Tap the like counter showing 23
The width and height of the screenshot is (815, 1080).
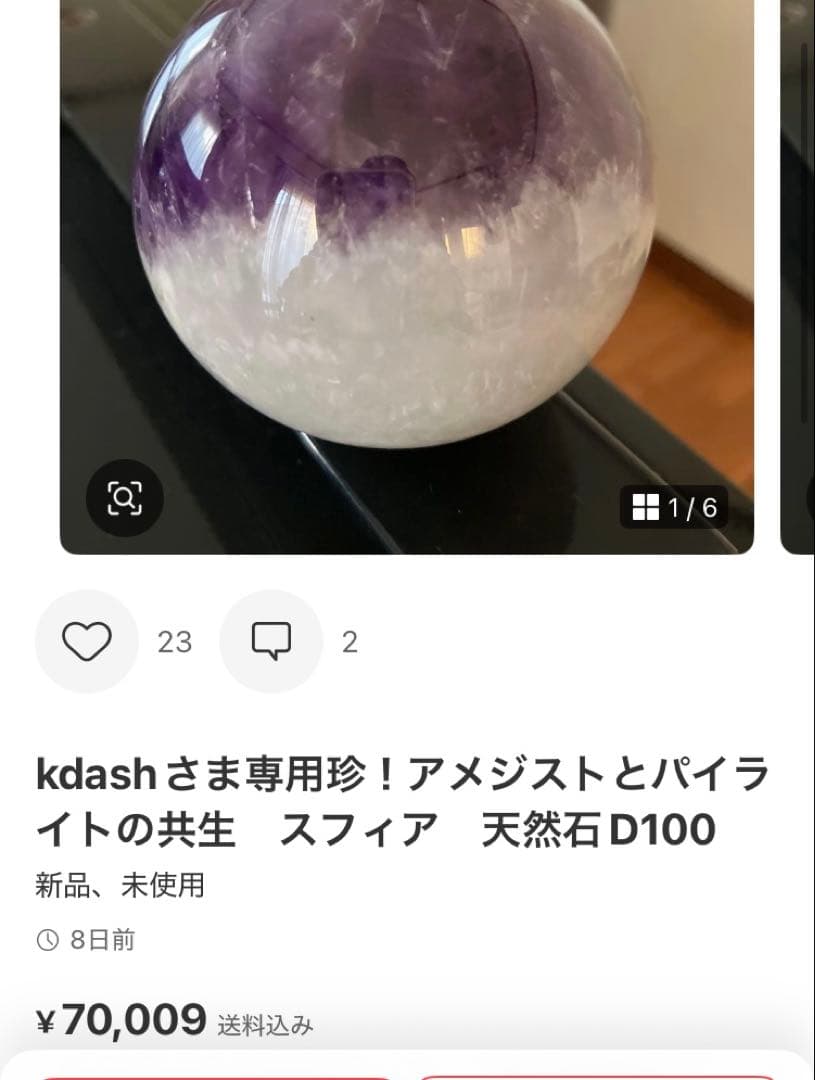(174, 643)
